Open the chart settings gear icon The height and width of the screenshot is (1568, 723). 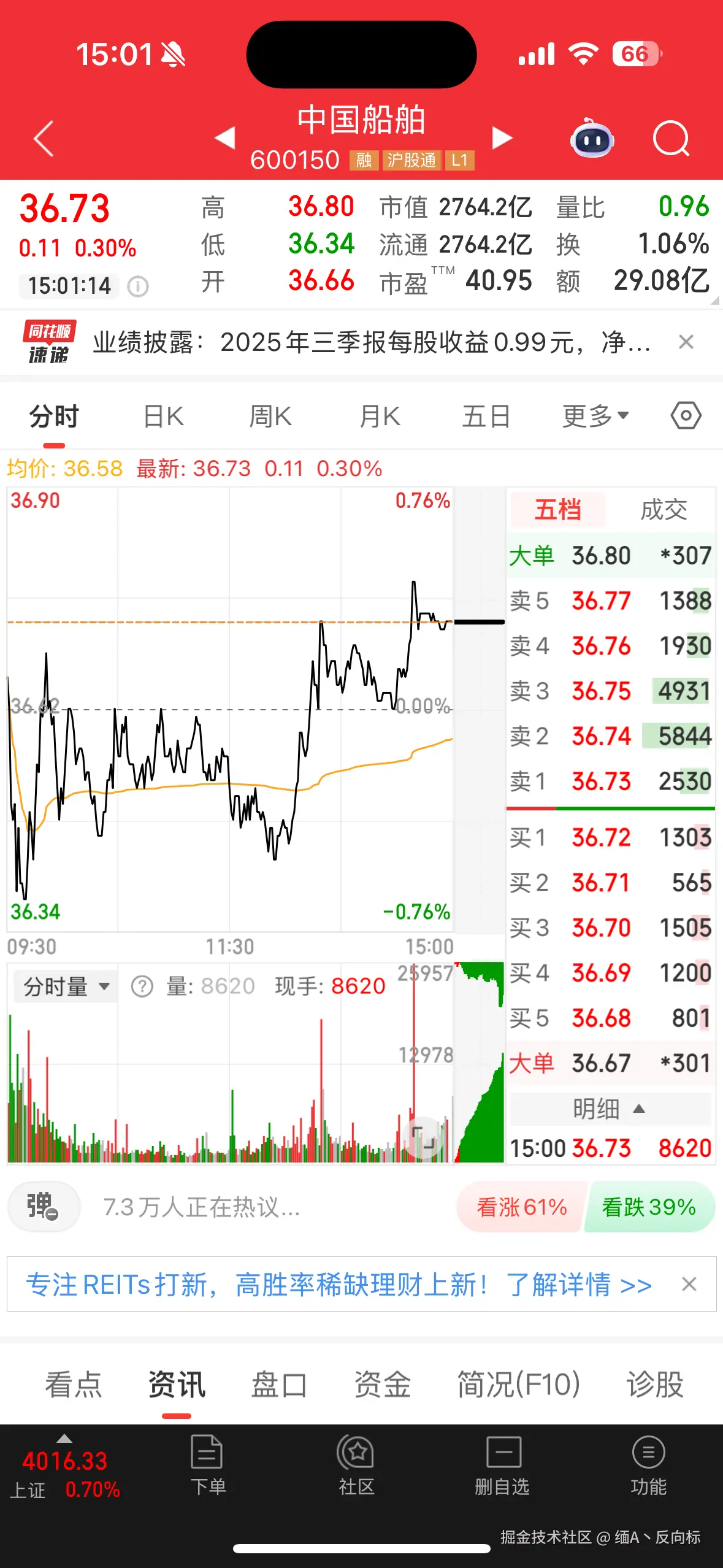(x=685, y=415)
